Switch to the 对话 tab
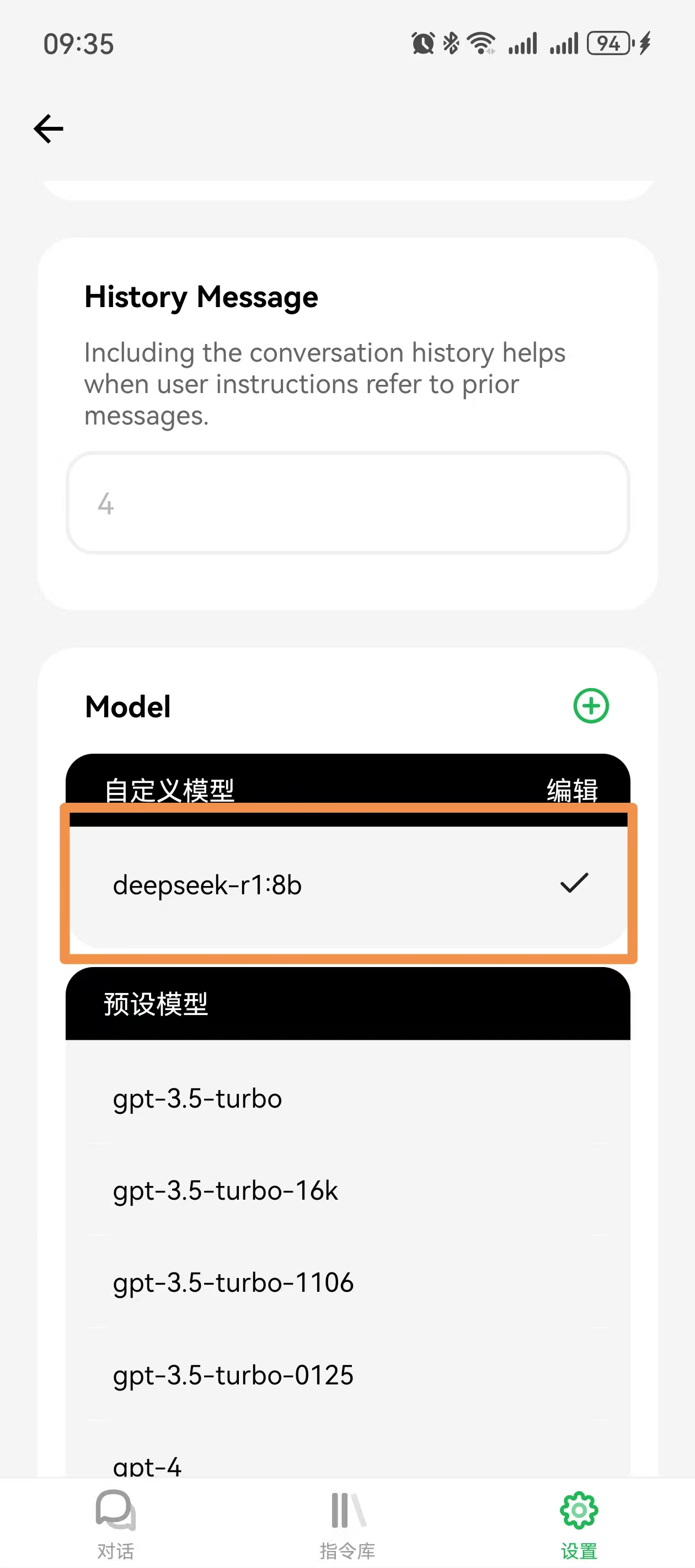The width and height of the screenshot is (695, 1568). pos(115,1524)
